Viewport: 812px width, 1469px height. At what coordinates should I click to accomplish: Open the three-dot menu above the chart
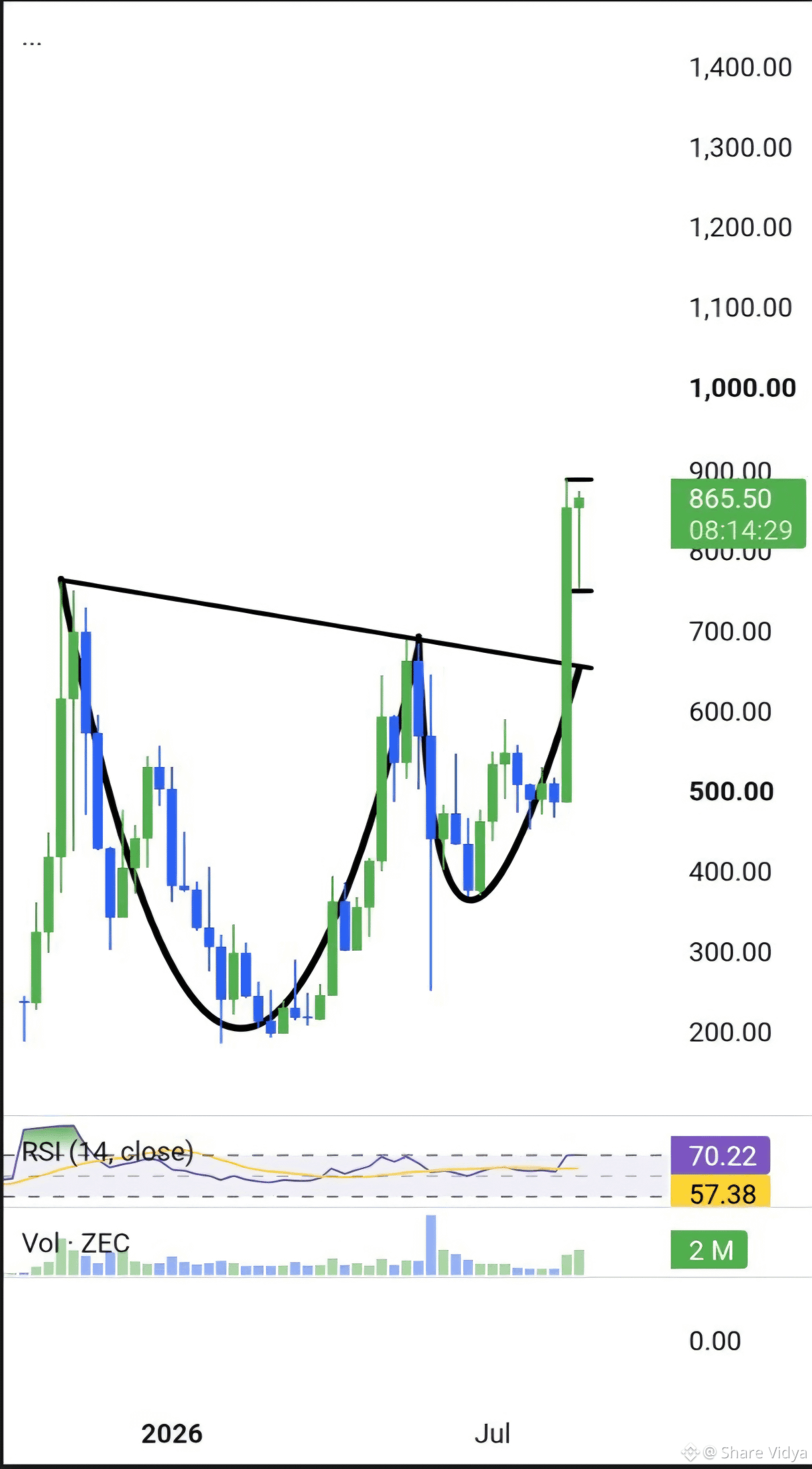pyautogui.click(x=32, y=44)
